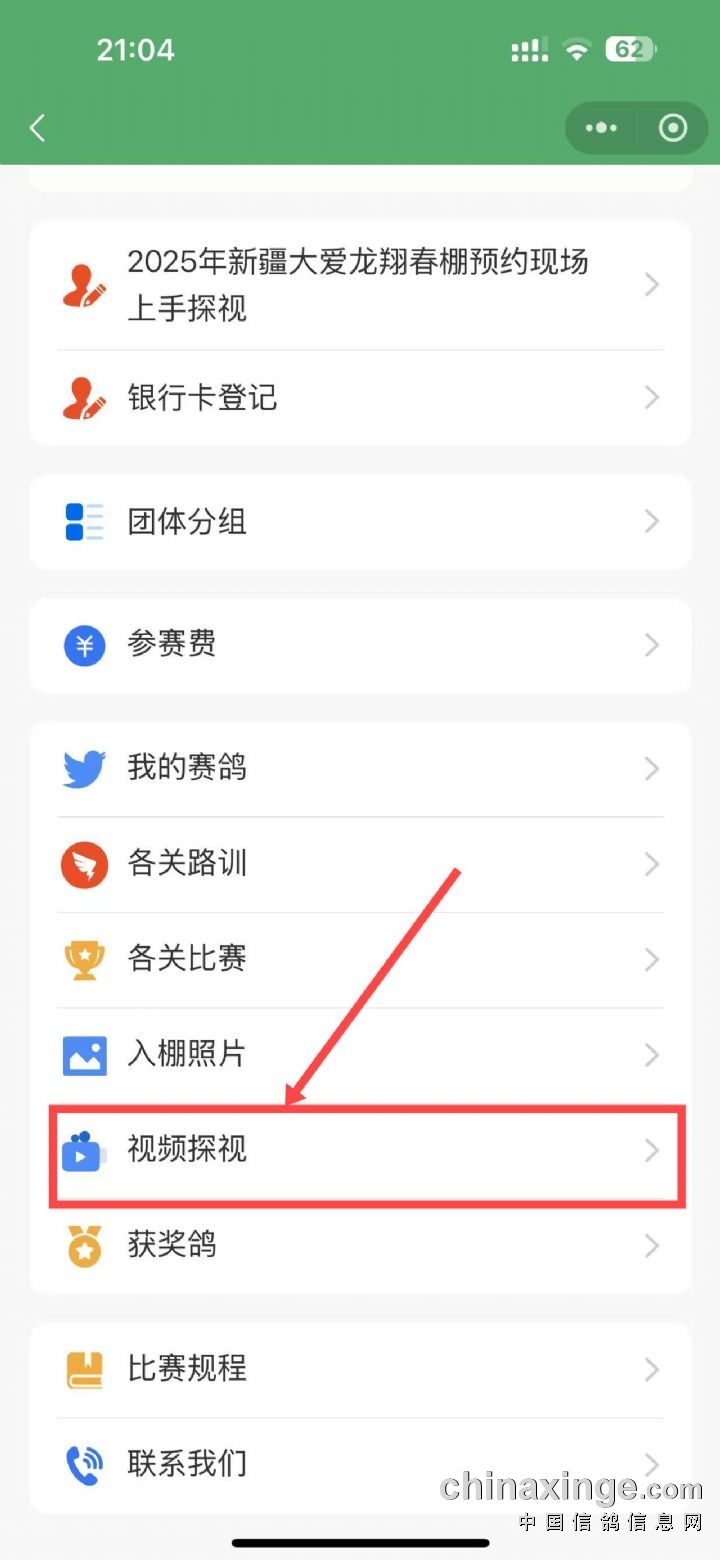Open 视频探视 row
The height and width of the screenshot is (1560, 720).
pyautogui.click(x=360, y=1151)
